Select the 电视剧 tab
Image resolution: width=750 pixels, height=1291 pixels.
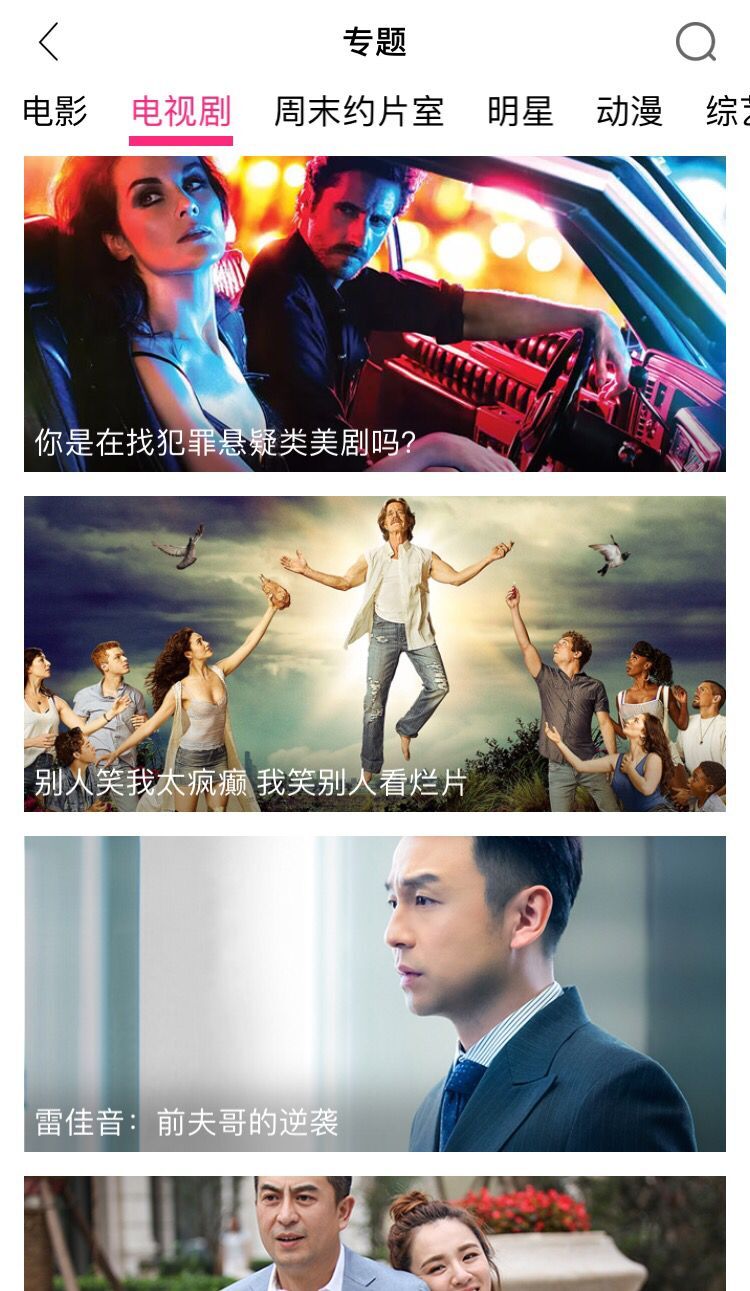[x=181, y=111]
